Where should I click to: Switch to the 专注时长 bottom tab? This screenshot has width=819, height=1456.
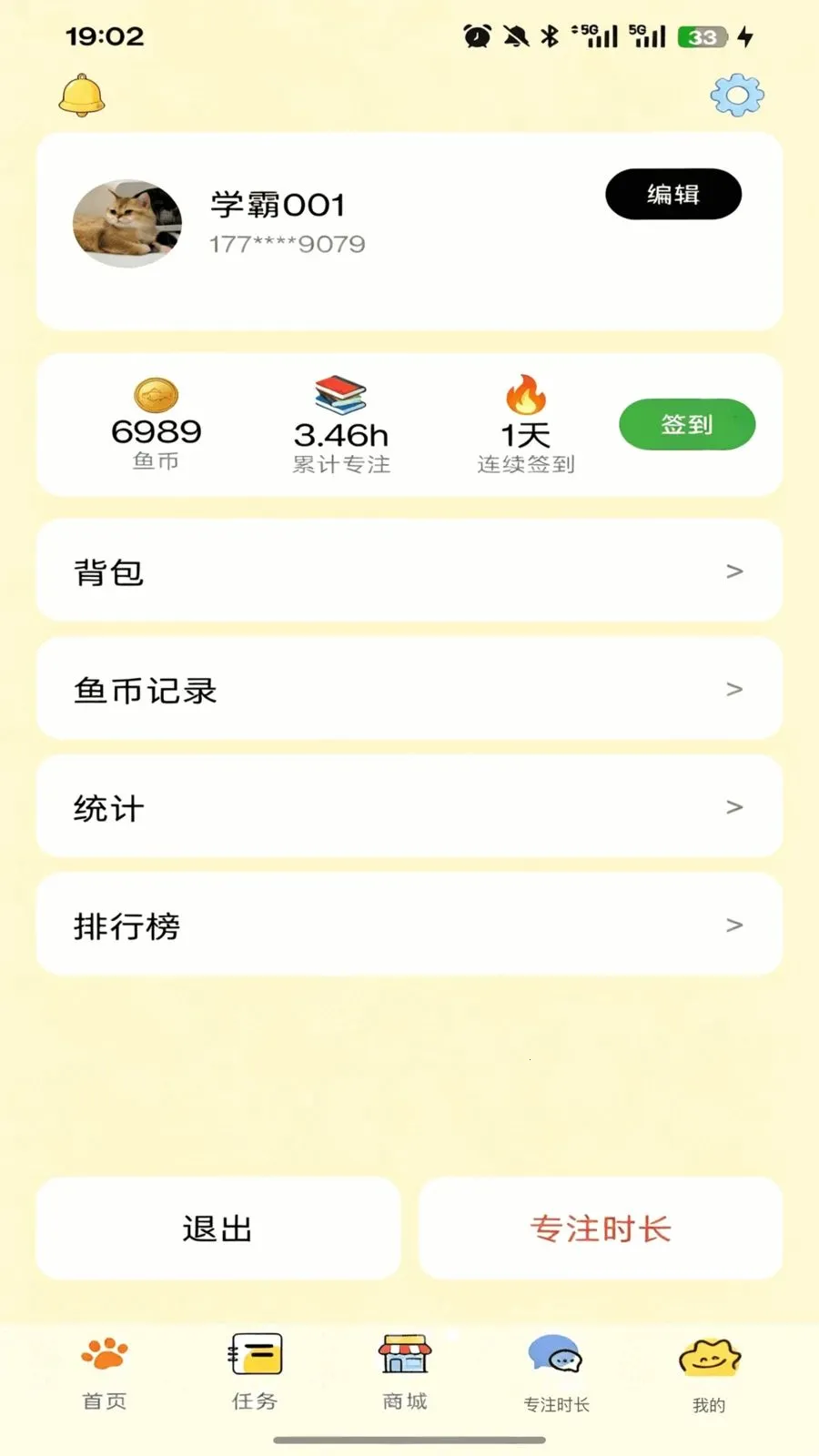click(x=556, y=1375)
